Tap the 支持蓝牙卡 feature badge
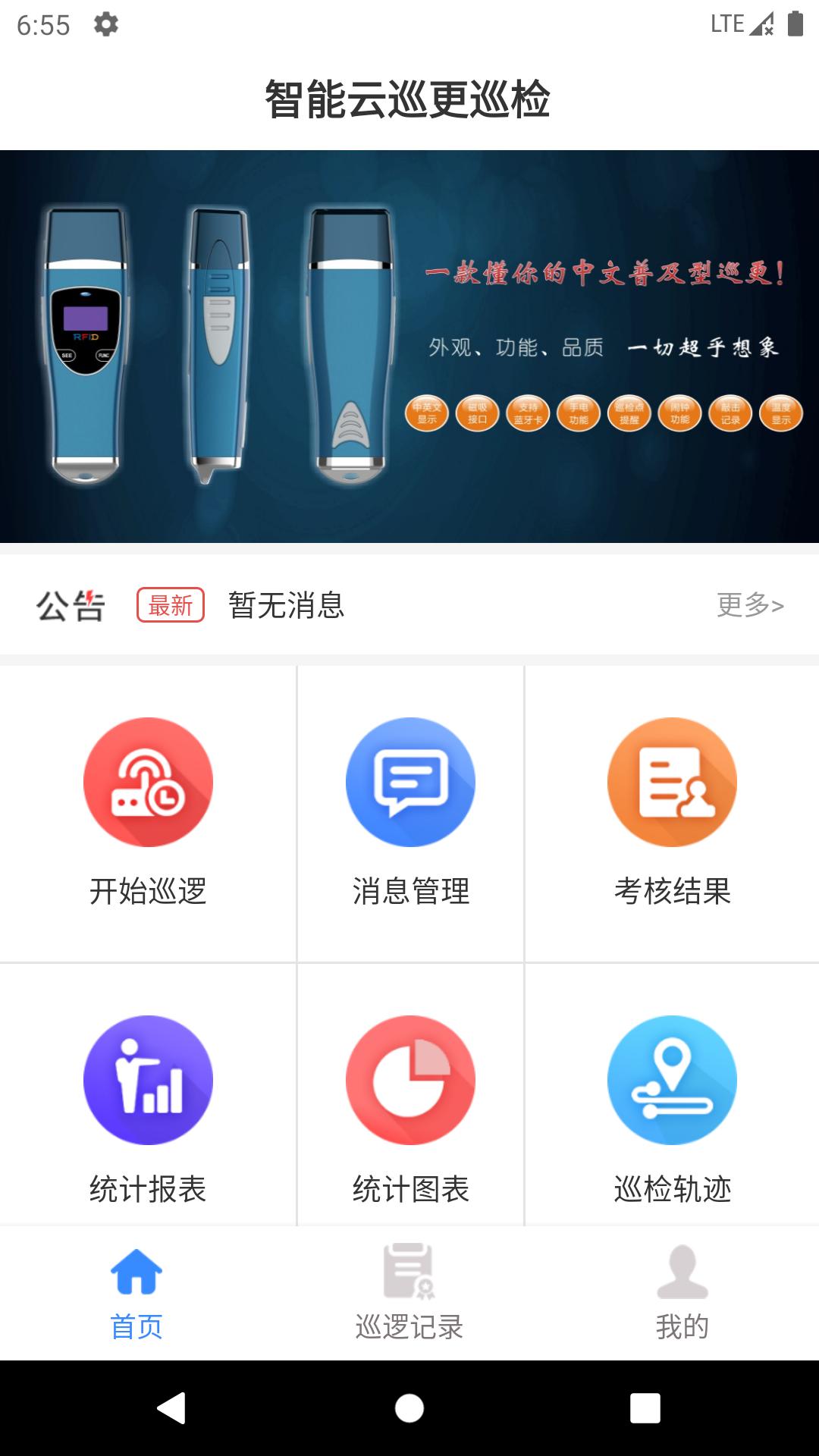 click(x=527, y=413)
